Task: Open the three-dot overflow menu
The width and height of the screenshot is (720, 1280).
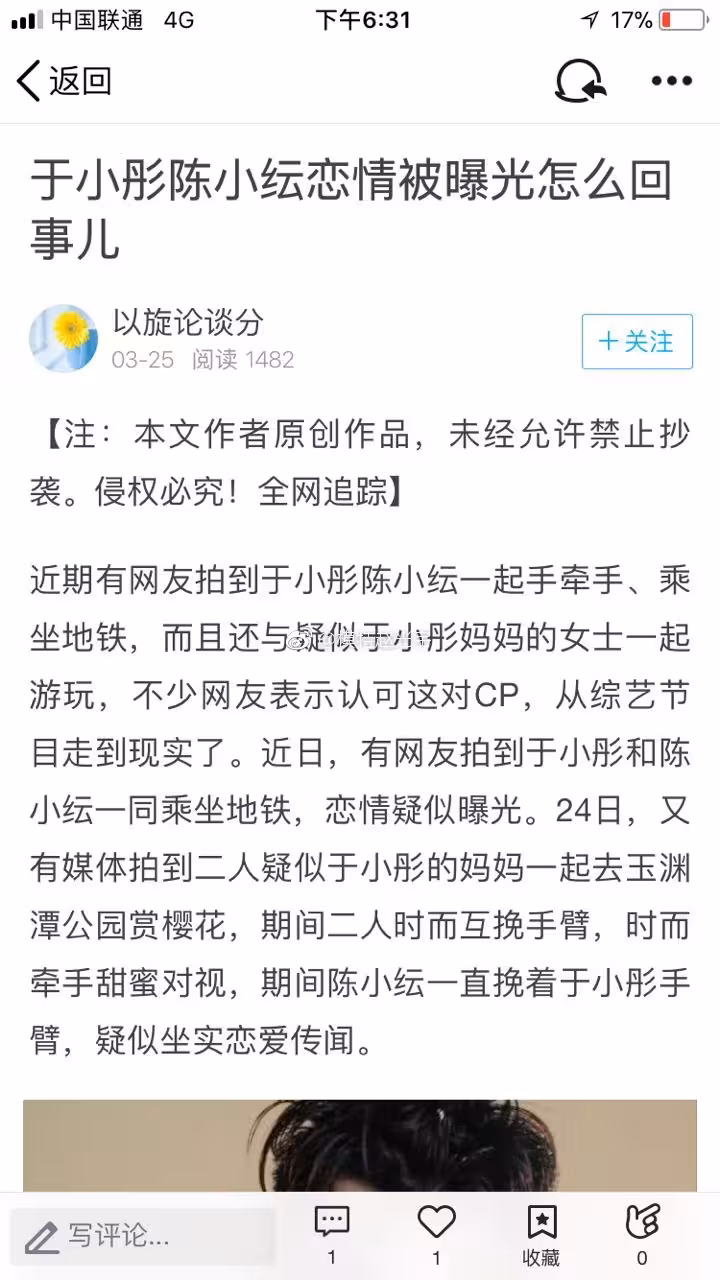Action: (672, 81)
